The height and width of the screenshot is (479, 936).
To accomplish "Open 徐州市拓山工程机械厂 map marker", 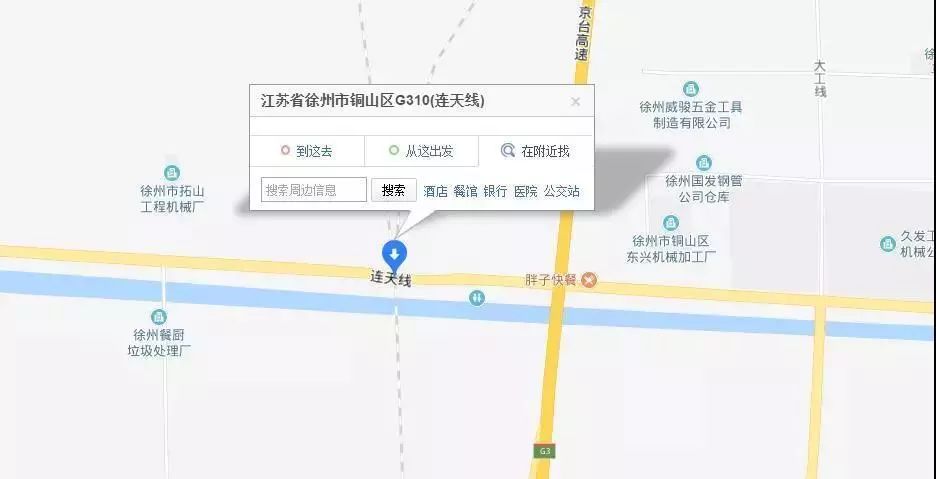I will tap(172, 174).
